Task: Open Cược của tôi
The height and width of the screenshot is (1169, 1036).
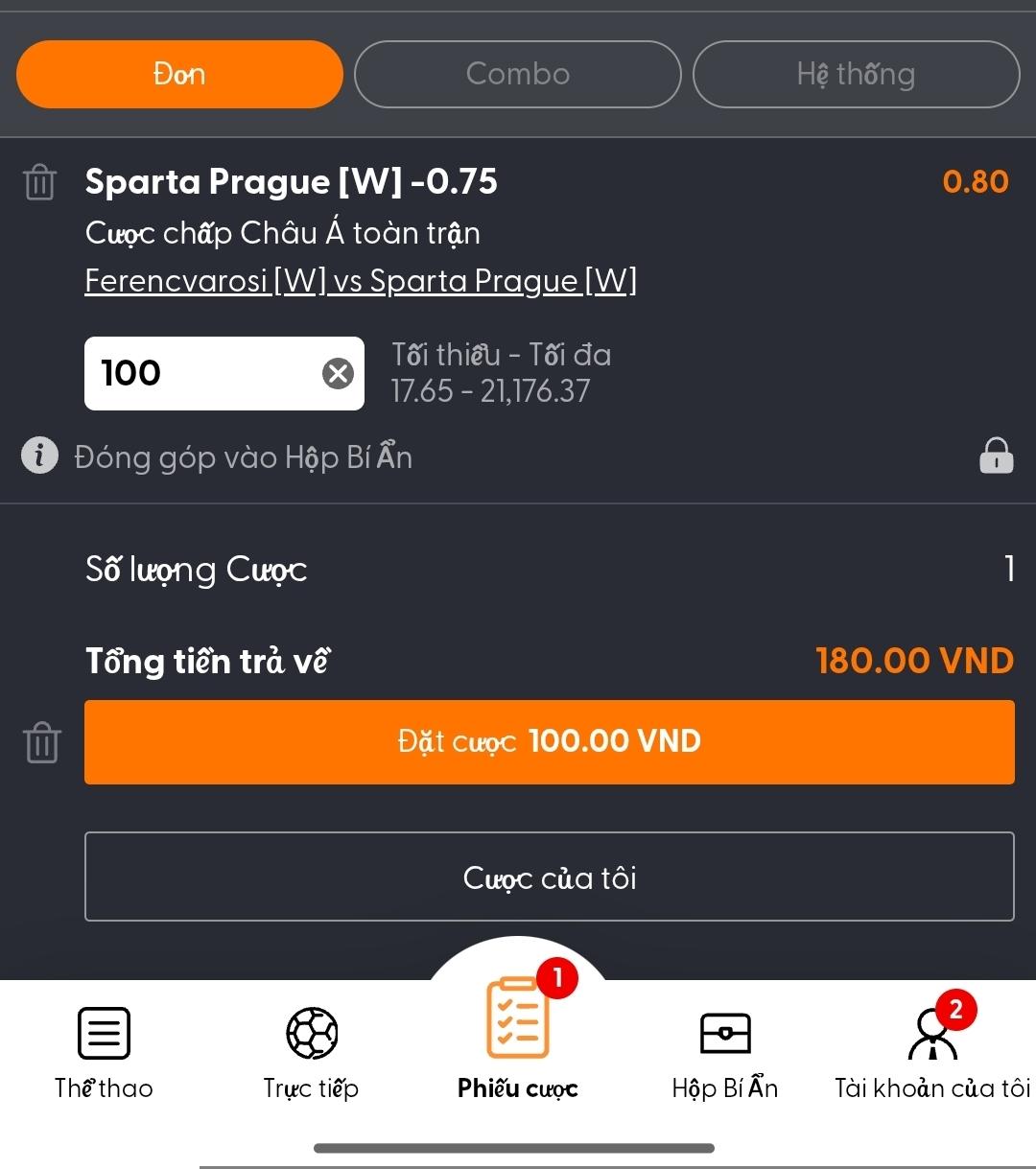Action: pyautogui.click(x=549, y=877)
